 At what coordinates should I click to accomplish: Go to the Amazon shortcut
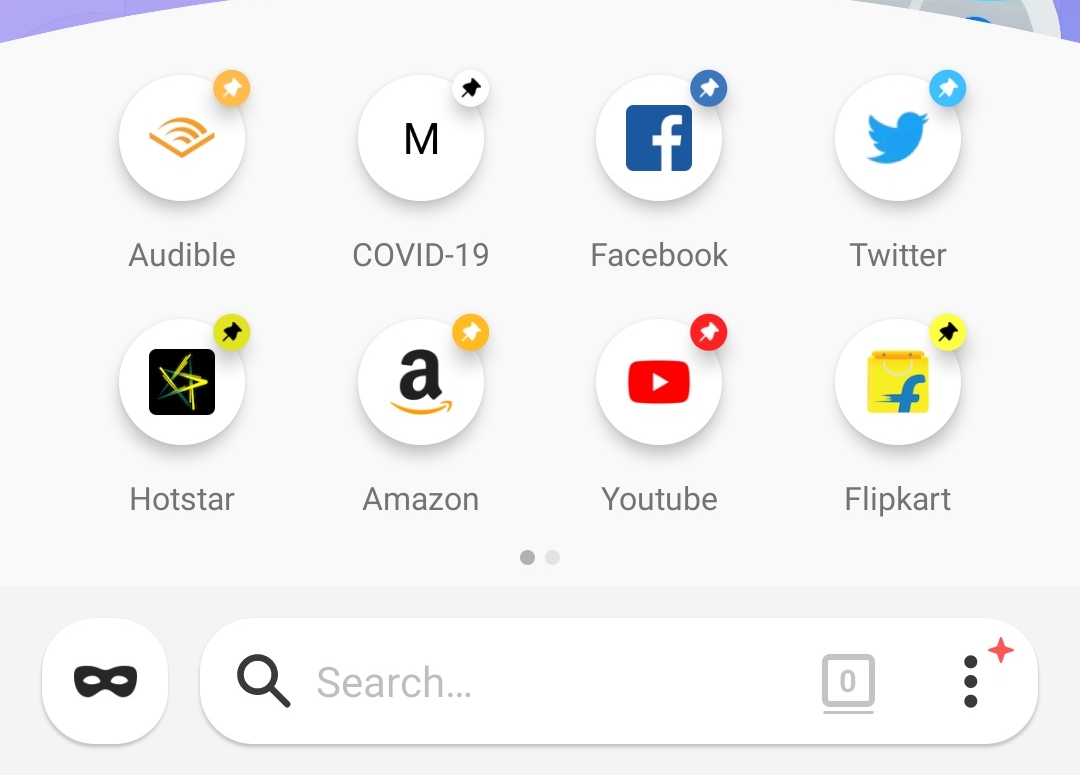point(421,382)
